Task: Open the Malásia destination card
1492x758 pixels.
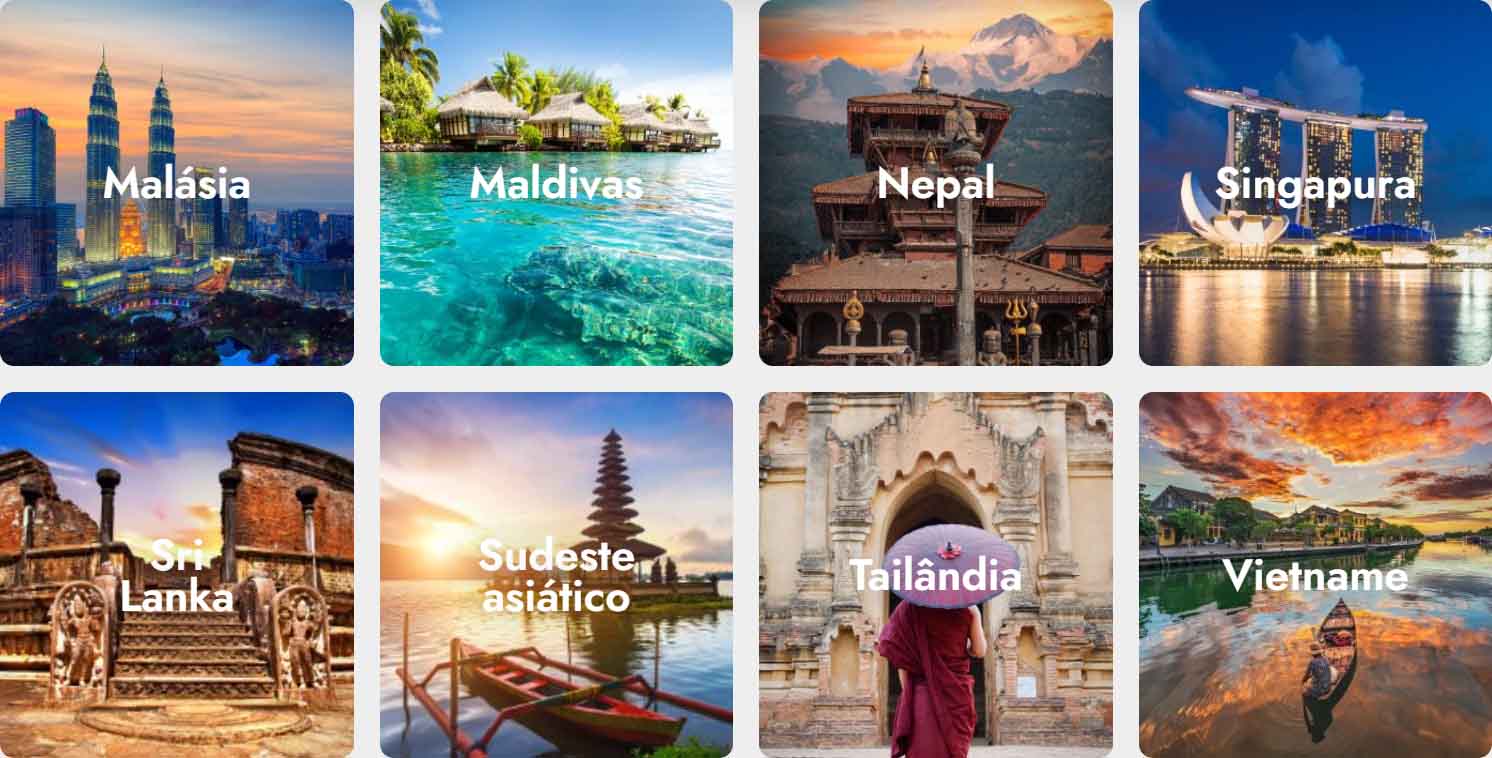Action: click(176, 183)
